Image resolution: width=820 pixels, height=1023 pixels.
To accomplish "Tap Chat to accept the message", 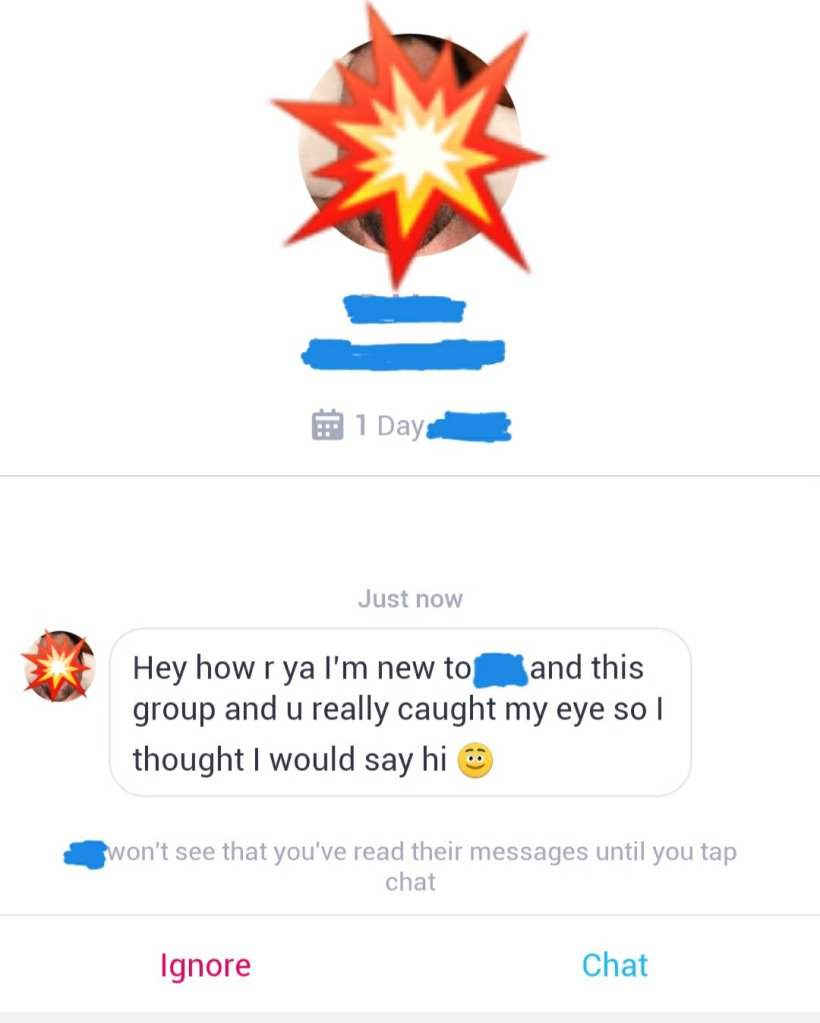I will (614, 965).
